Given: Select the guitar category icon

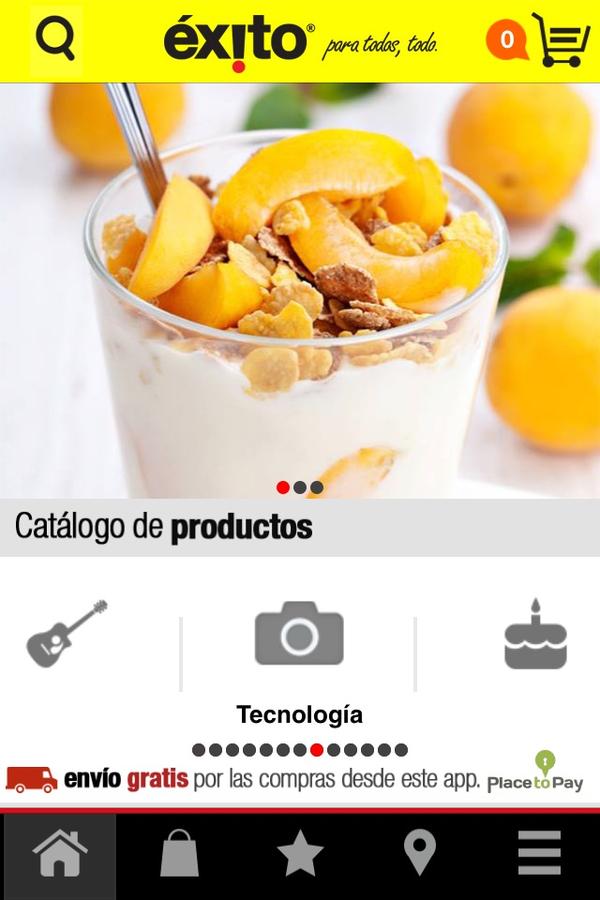Looking at the screenshot, I should click(x=67, y=634).
